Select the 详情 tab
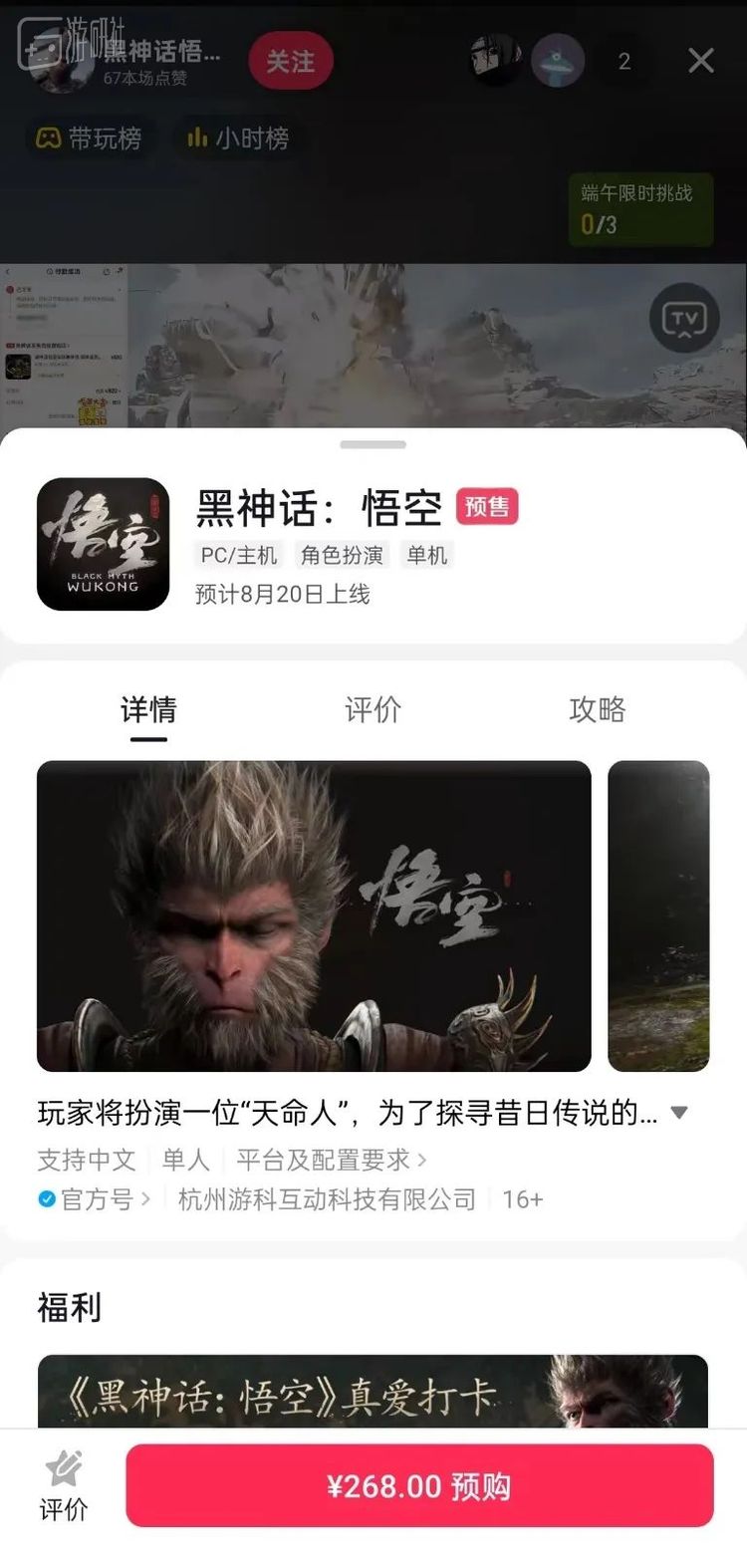Screen dimensions: 747x1568 click(x=148, y=709)
